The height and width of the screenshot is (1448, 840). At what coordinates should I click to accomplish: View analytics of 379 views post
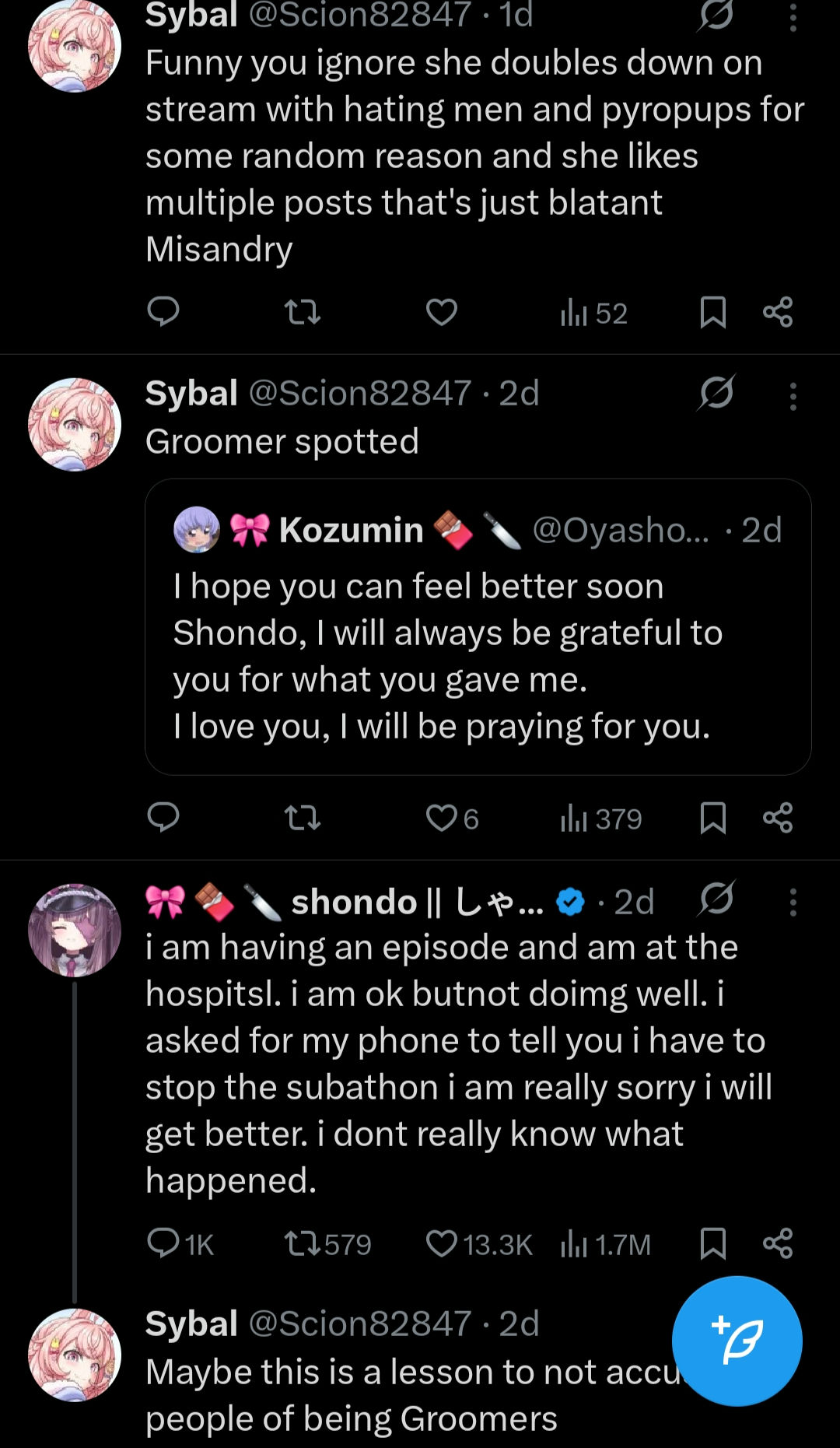600,818
